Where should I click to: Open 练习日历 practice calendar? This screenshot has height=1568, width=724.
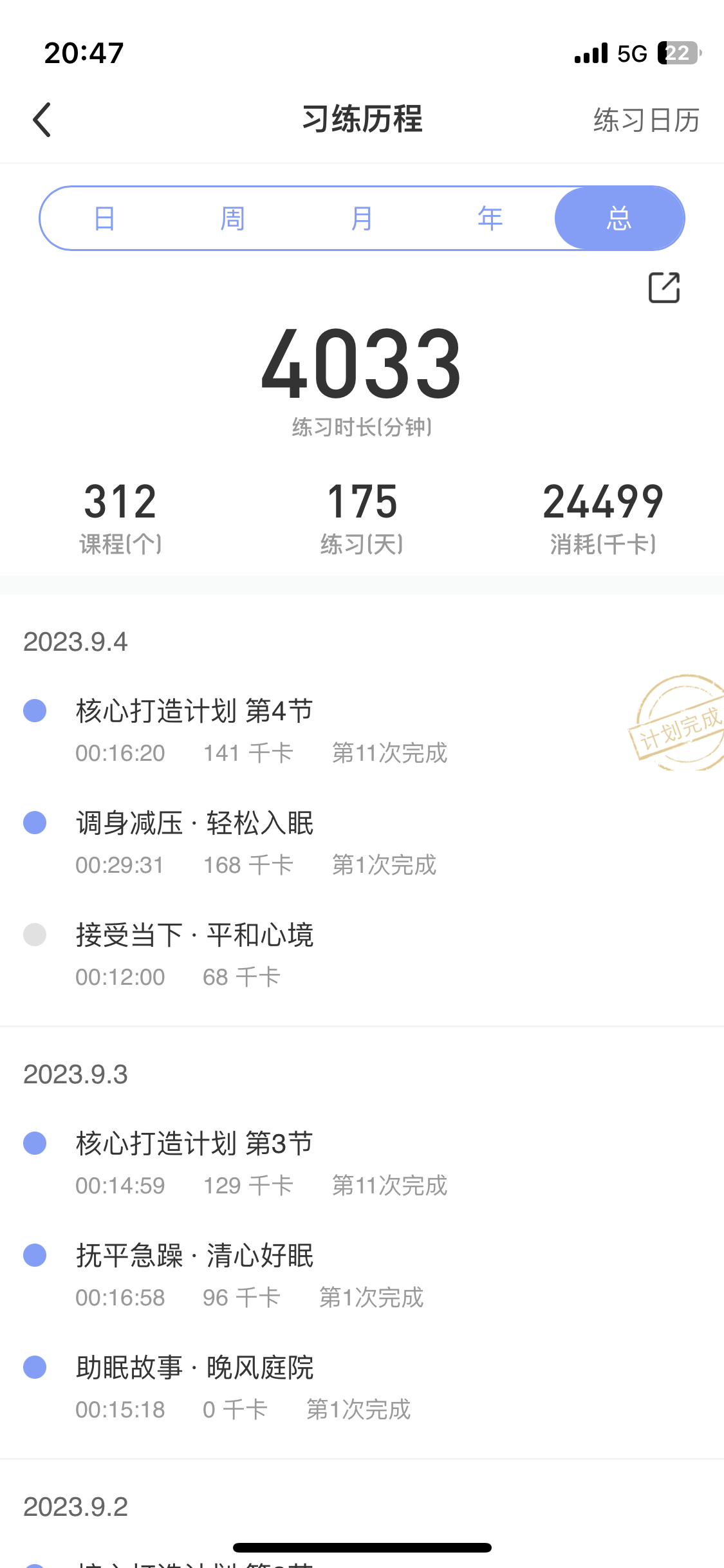tap(646, 120)
